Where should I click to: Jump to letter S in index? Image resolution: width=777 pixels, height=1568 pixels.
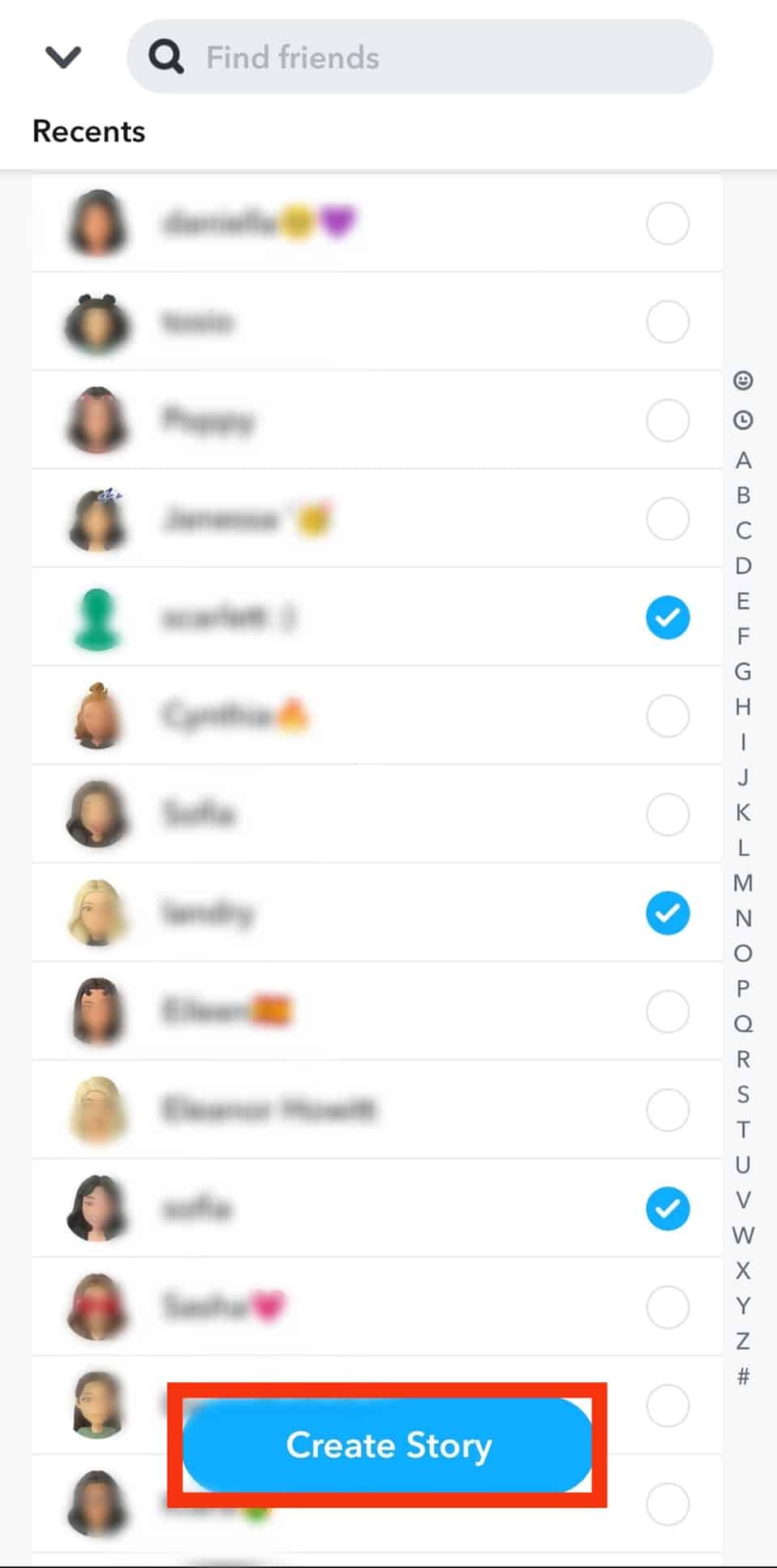743,1094
